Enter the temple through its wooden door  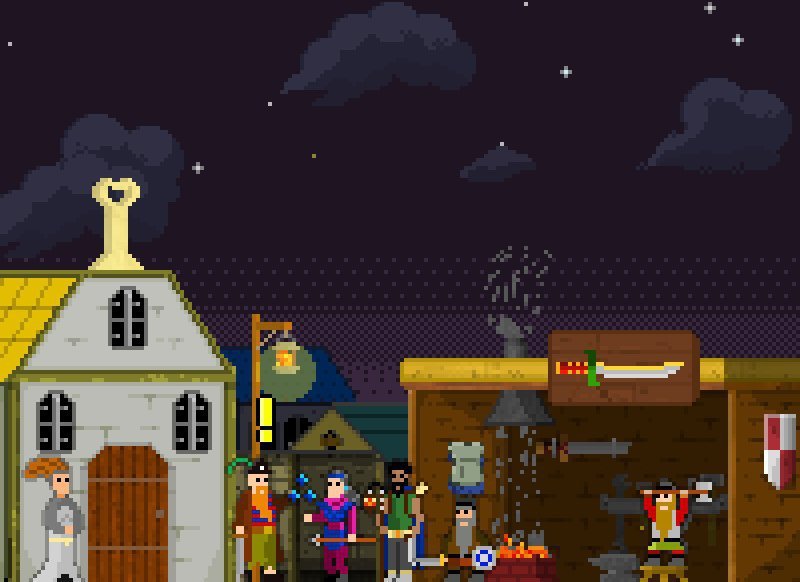coord(127,513)
